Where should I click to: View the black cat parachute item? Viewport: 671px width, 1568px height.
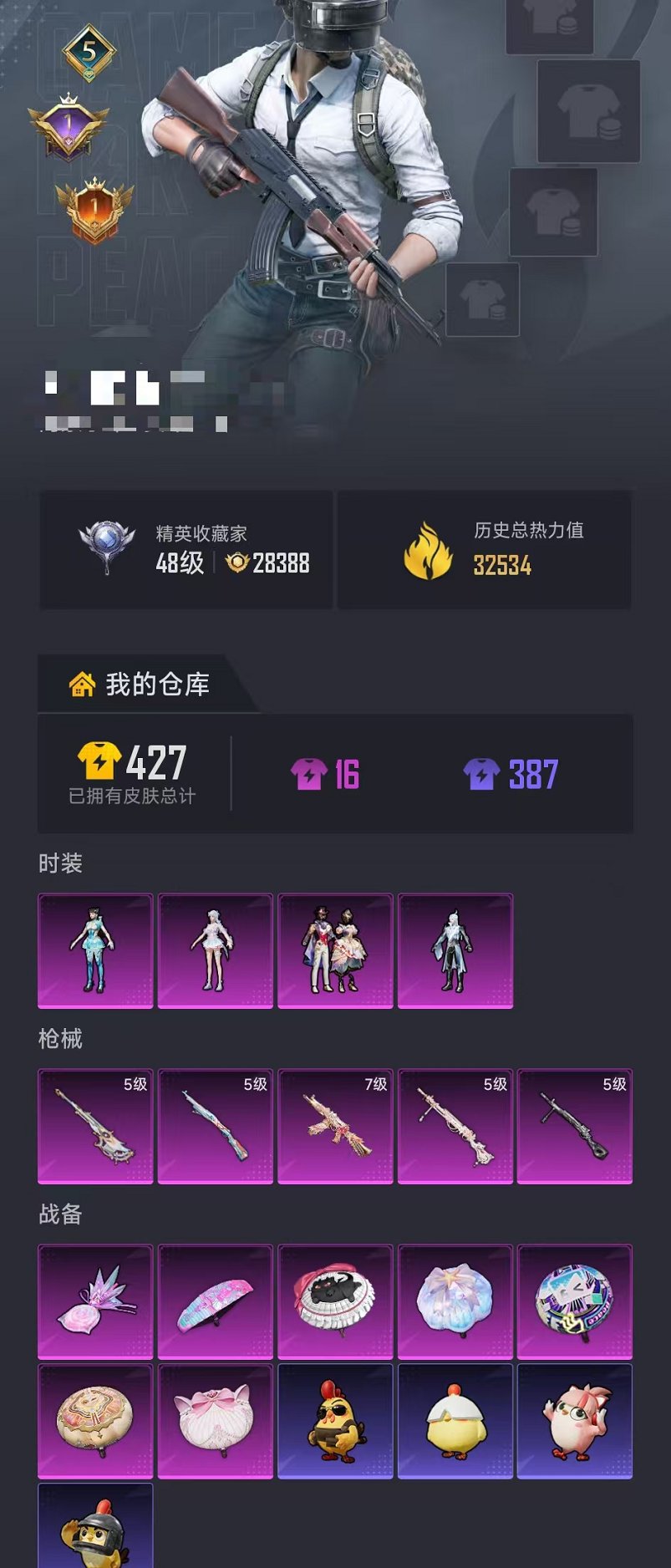(x=335, y=1301)
